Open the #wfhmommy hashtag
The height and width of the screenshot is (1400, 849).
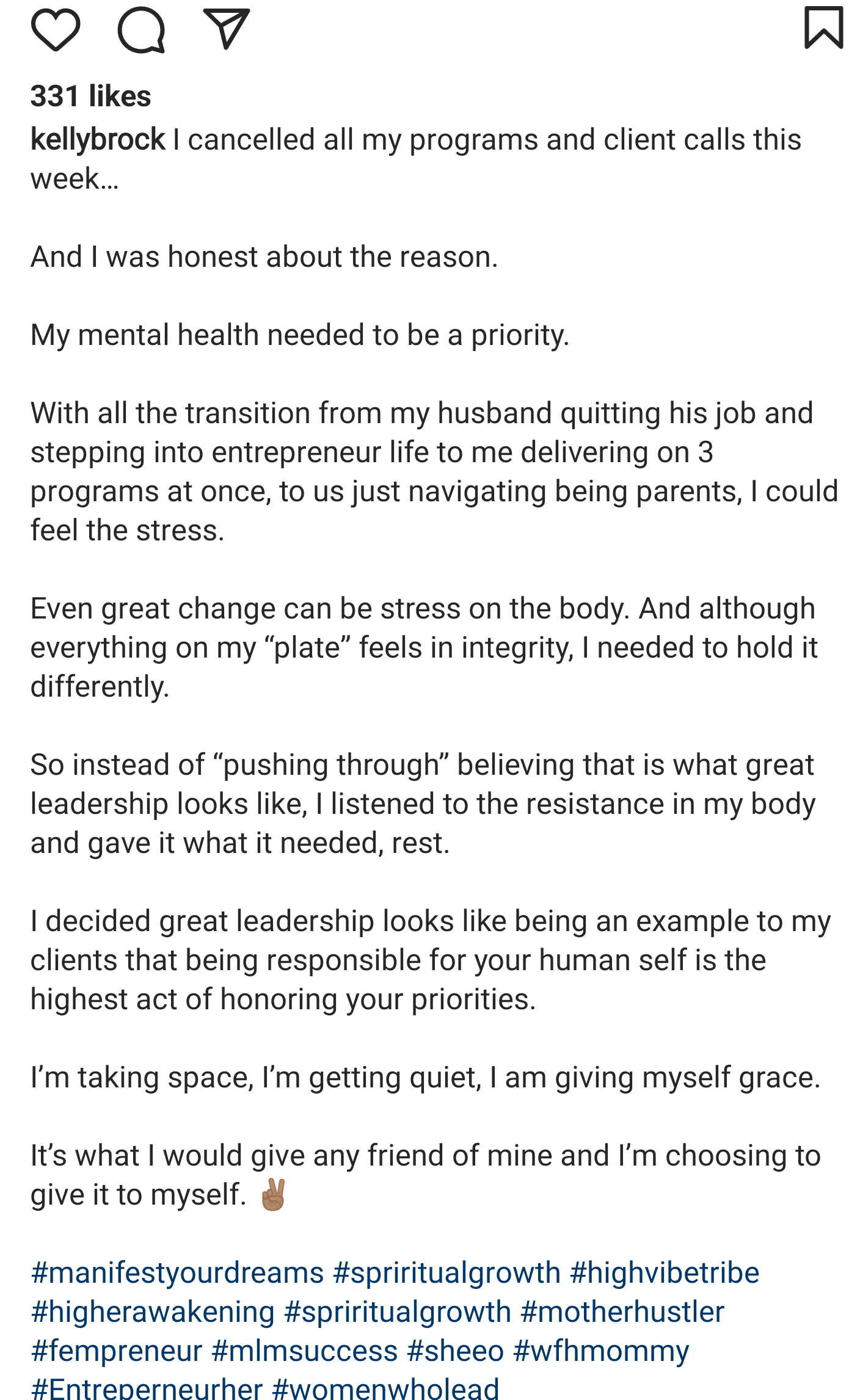tap(601, 1351)
